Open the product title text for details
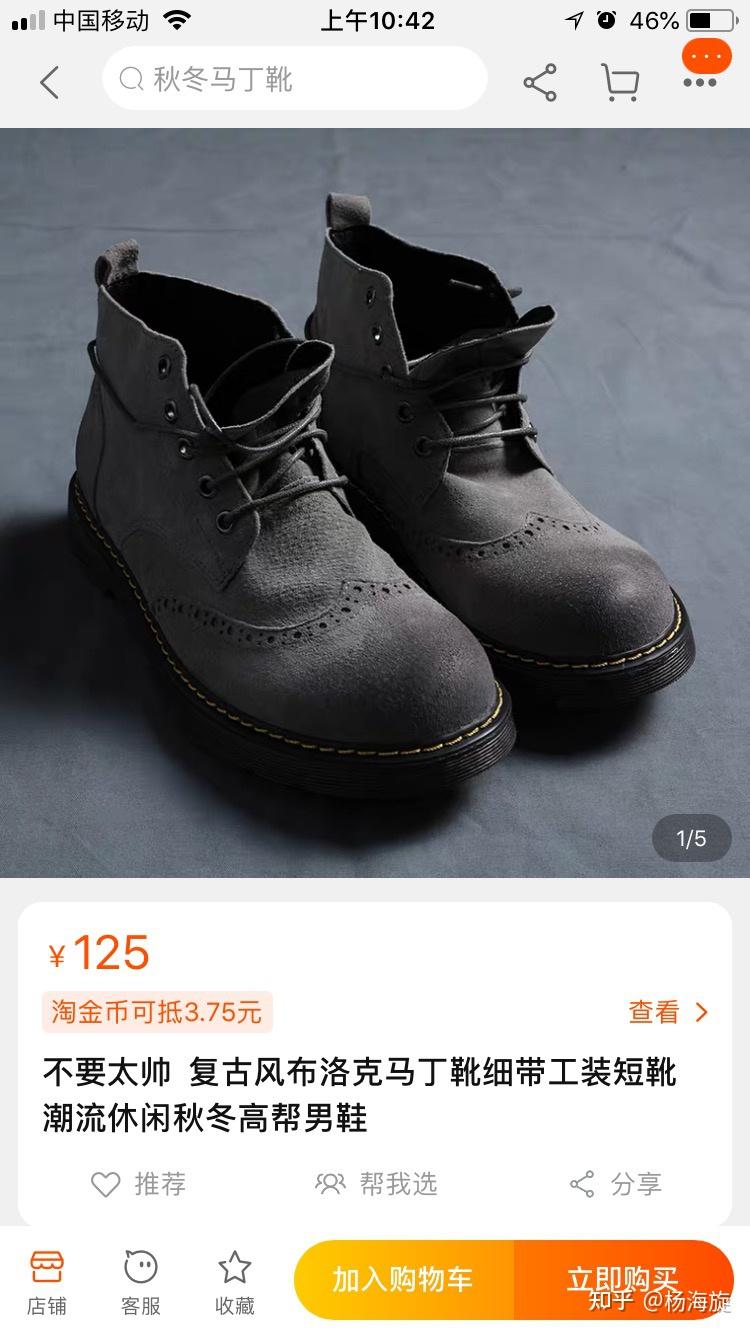Viewport: 750px width, 1334px height. pyautogui.click(x=360, y=1095)
